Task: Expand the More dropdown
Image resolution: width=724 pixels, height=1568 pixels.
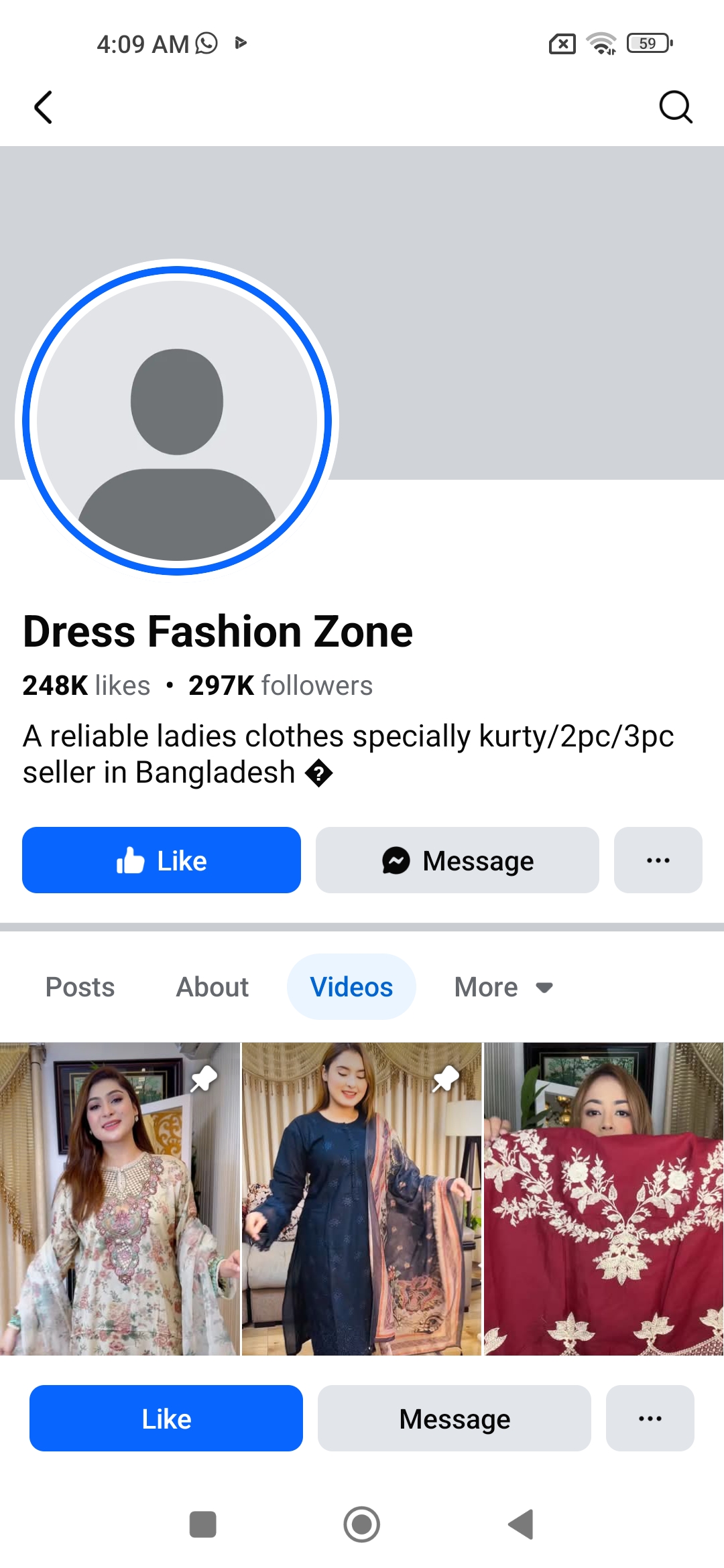Action: 504,986
